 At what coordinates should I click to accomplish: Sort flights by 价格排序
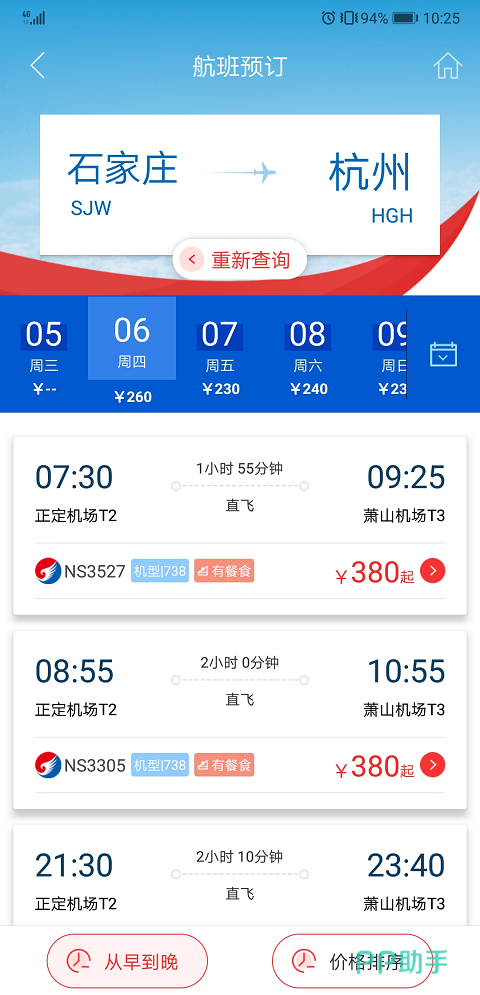pyautogui.click(x=352, y=961)
